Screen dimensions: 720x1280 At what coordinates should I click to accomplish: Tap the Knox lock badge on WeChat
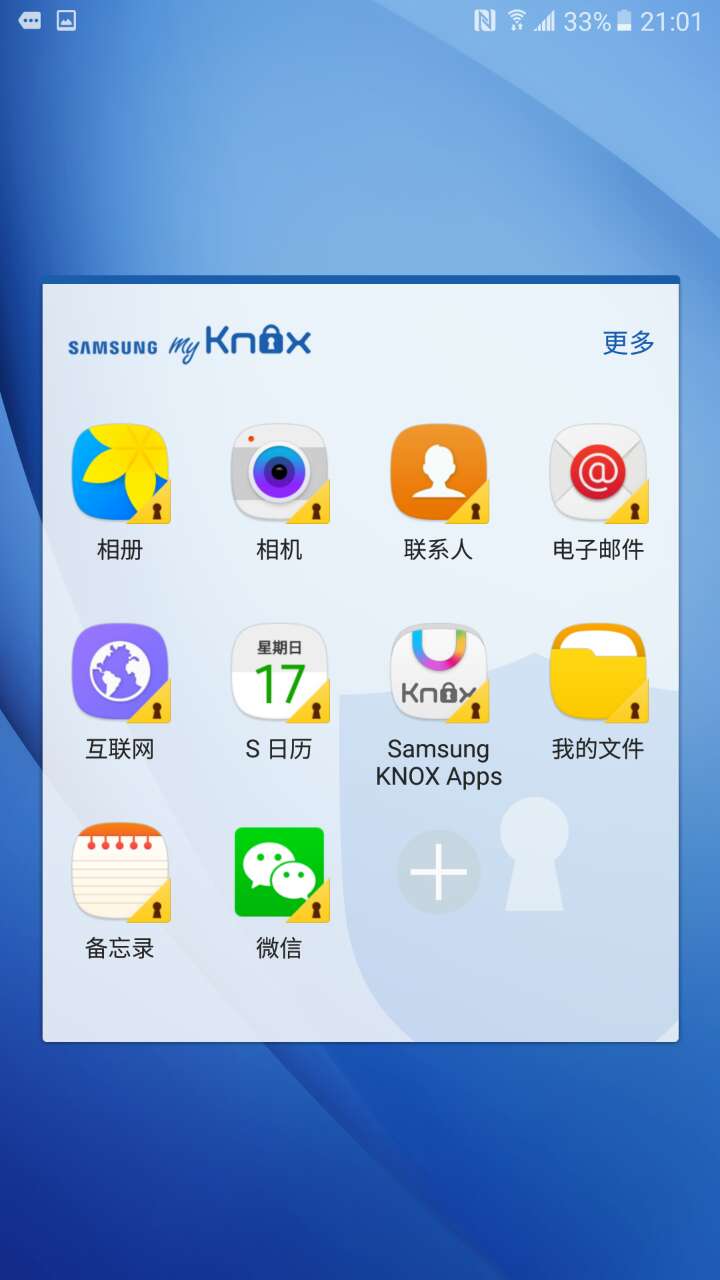pyautogui.click(x=317, y=910)
